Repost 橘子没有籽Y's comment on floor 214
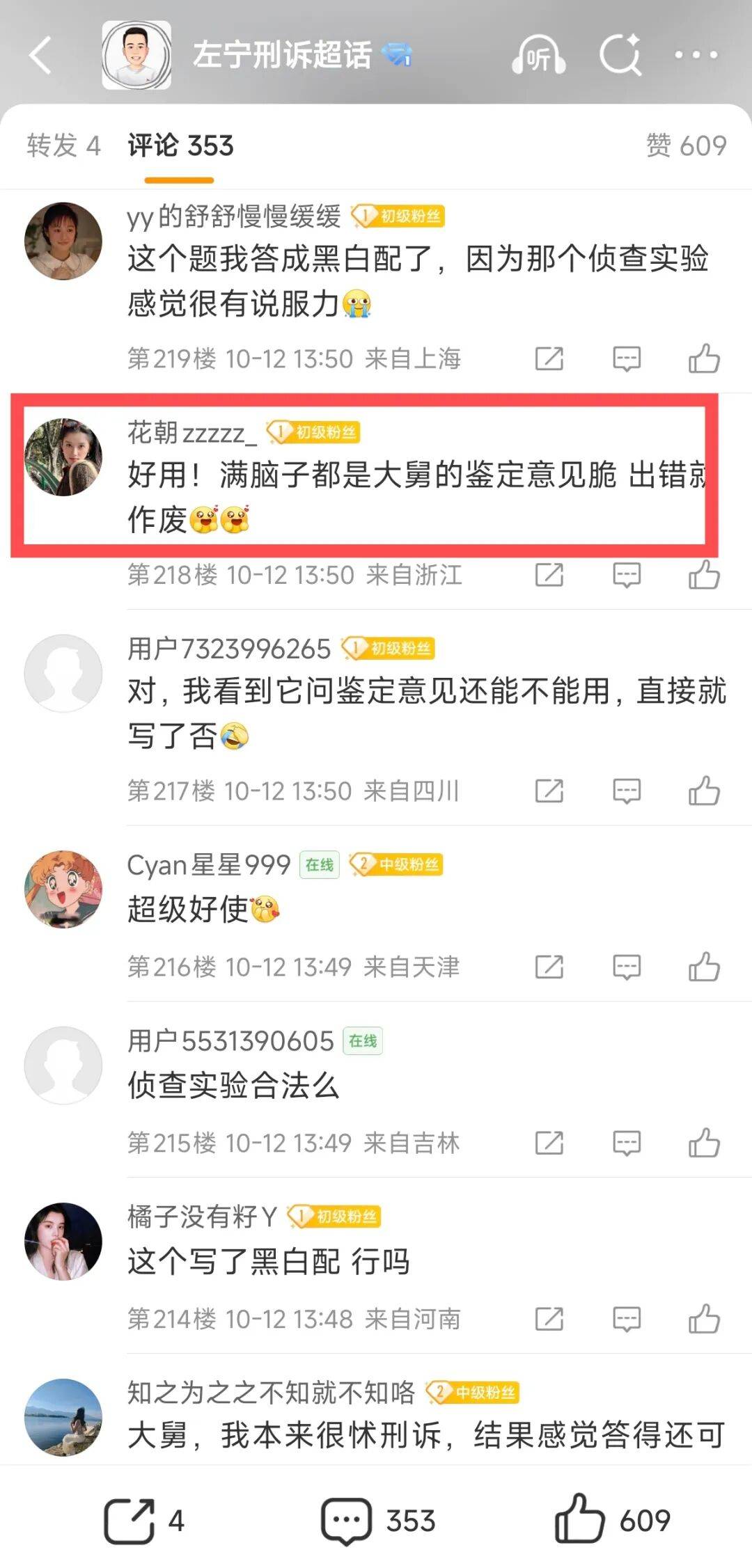 (549, 1320)
